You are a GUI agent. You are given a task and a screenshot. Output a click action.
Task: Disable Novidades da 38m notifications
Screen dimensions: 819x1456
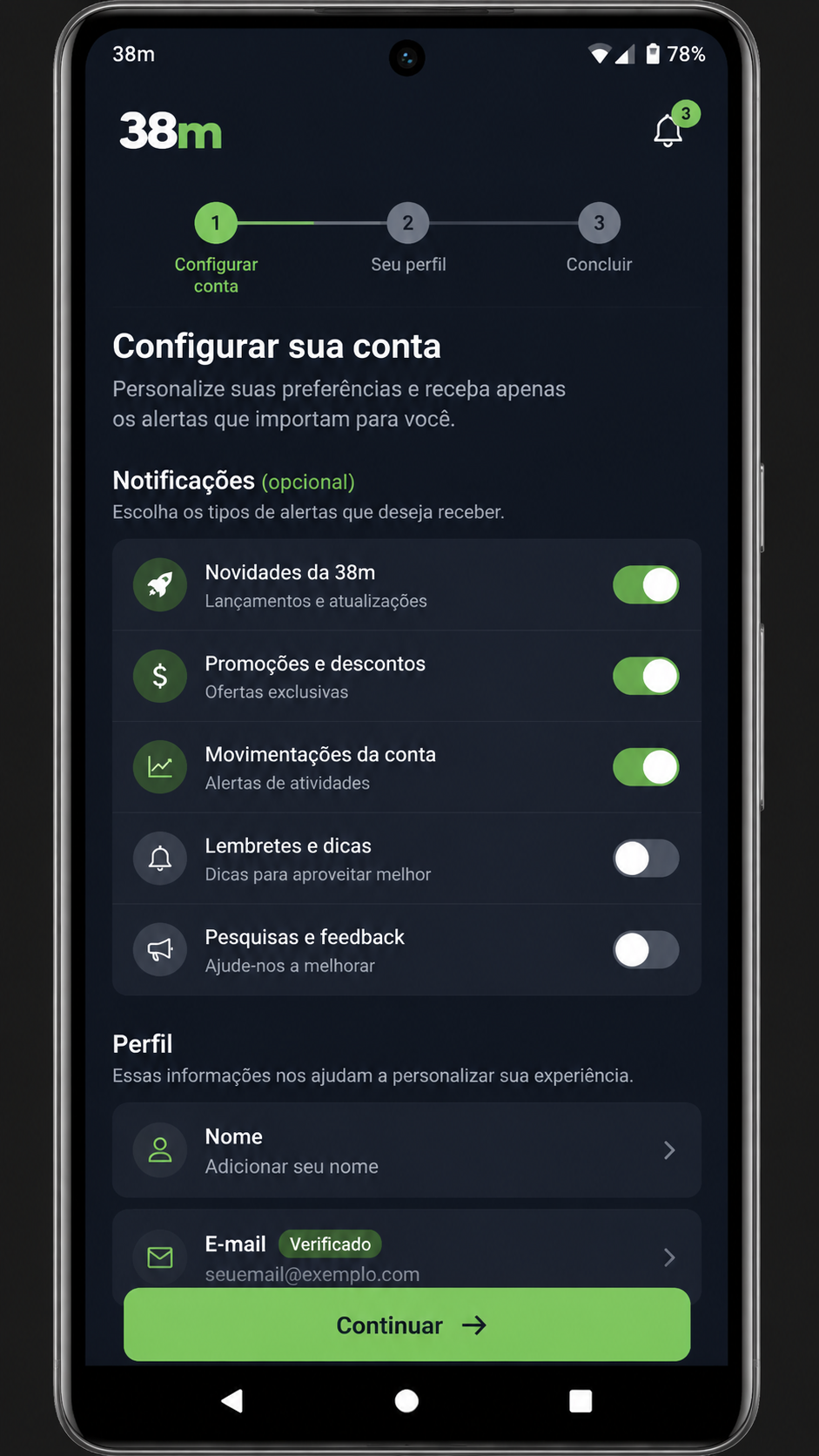[646, 585]
